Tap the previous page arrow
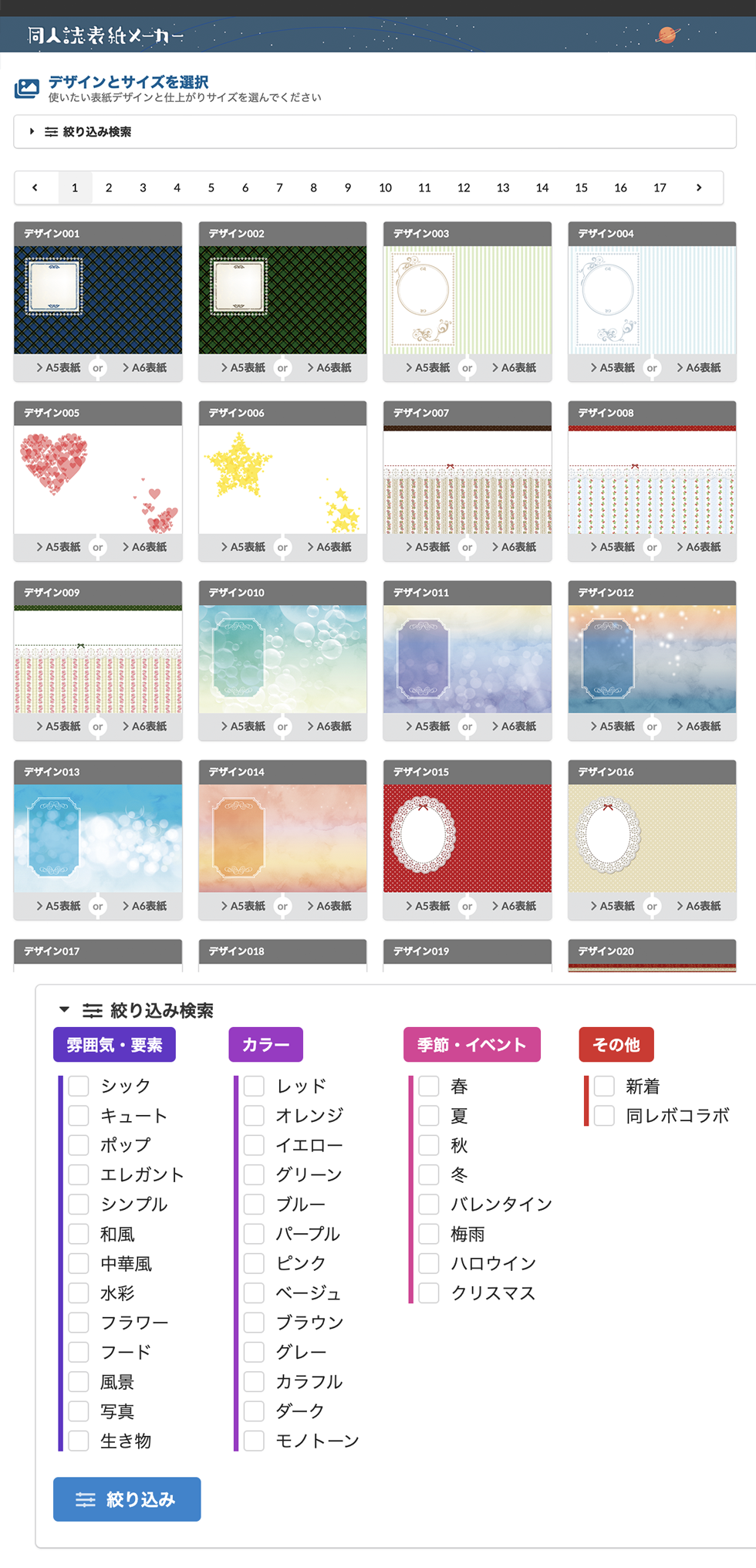This screenshot has height=1568, width=756. point(35,188)
